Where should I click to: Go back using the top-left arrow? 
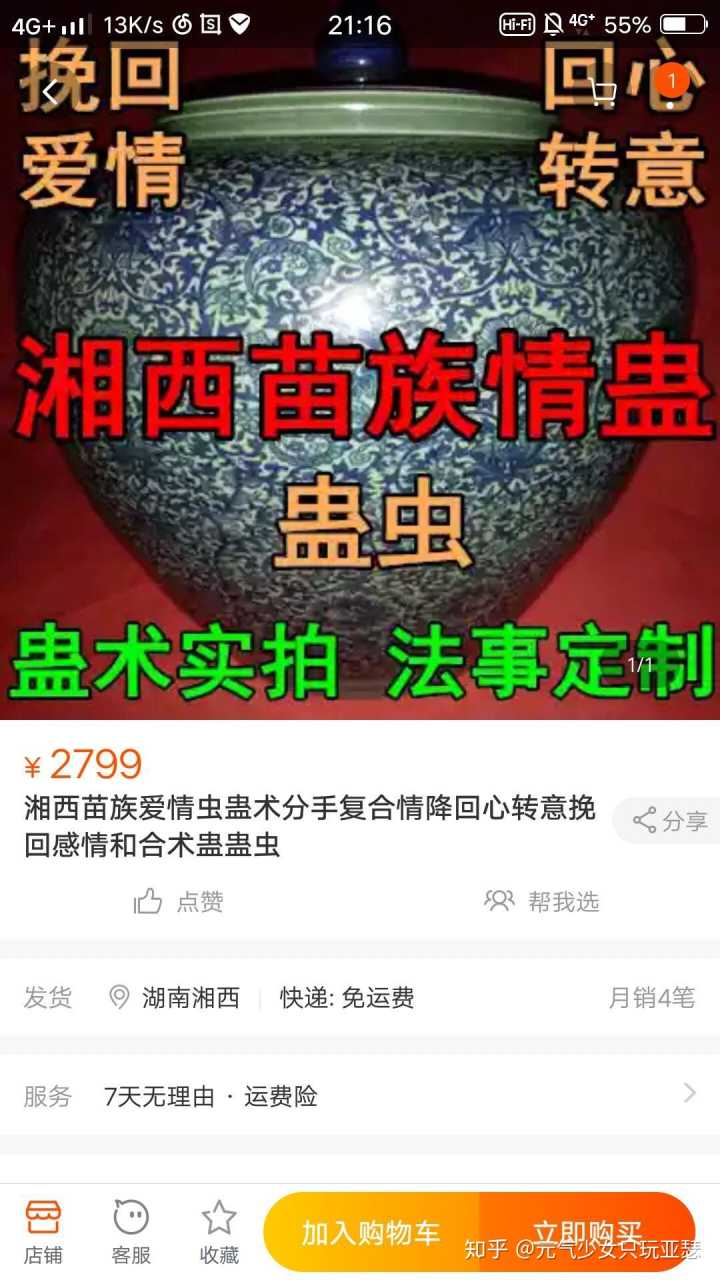point(50,93)
